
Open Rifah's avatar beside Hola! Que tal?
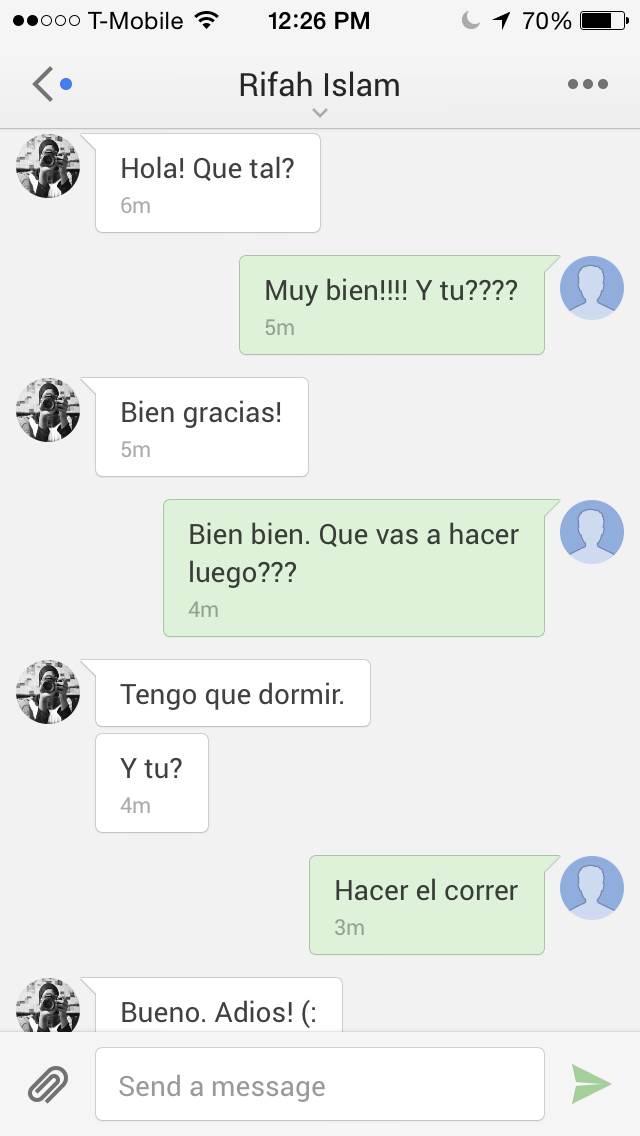point(48,166)
